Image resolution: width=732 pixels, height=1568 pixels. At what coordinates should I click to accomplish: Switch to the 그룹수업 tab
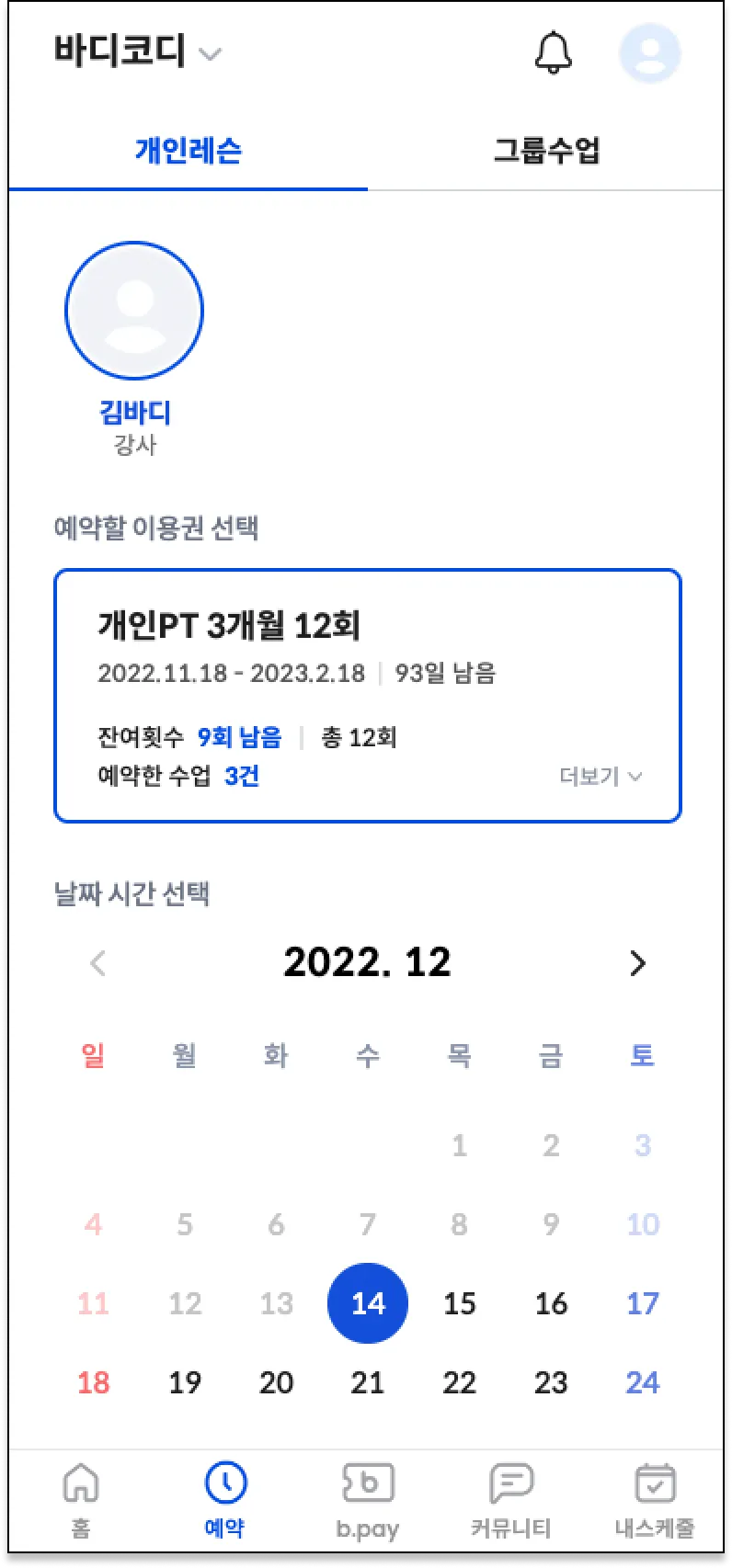pyautogui.click(x=546, y=151)
